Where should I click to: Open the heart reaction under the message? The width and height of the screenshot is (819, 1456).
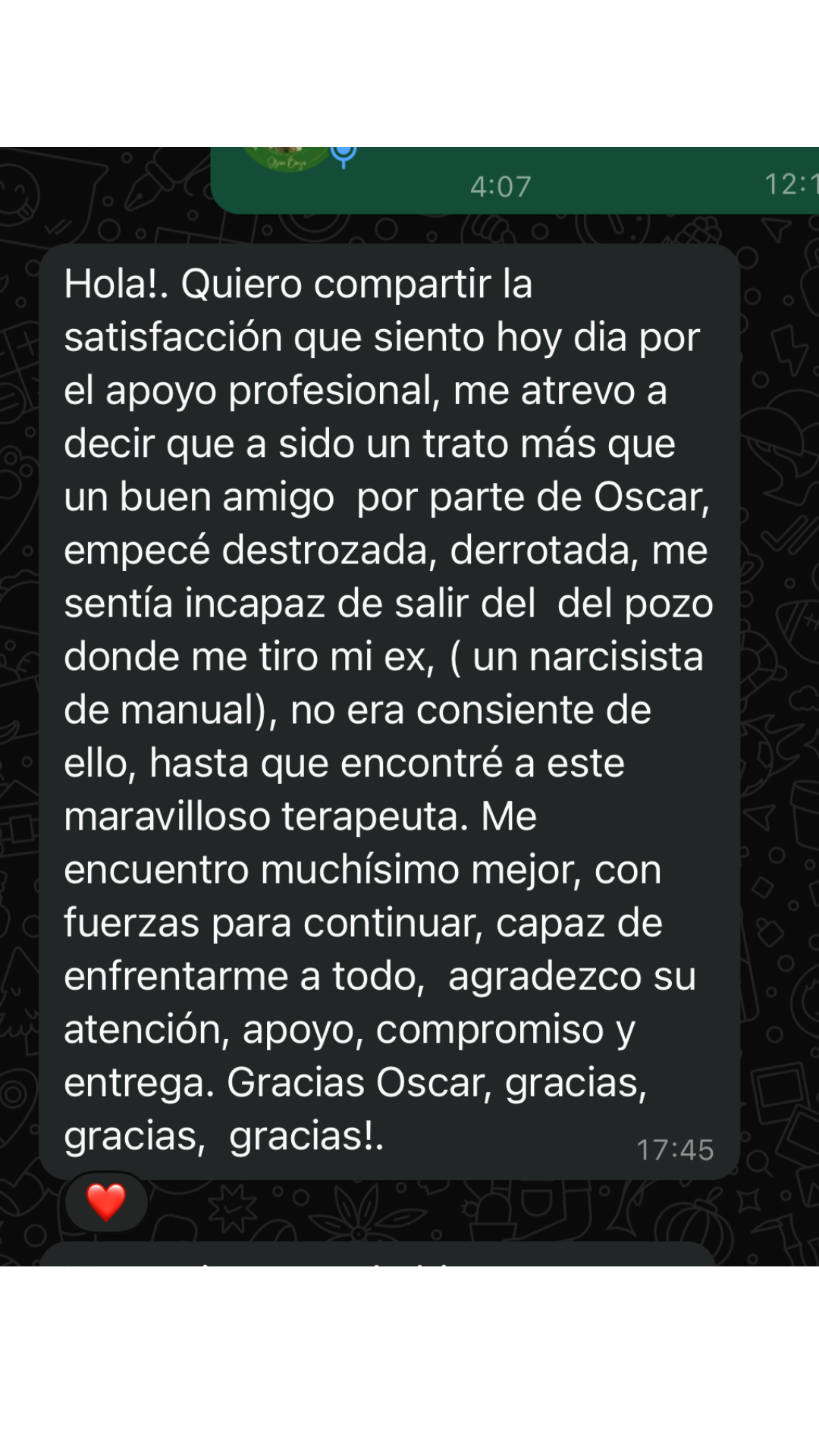click(105, 1202)
